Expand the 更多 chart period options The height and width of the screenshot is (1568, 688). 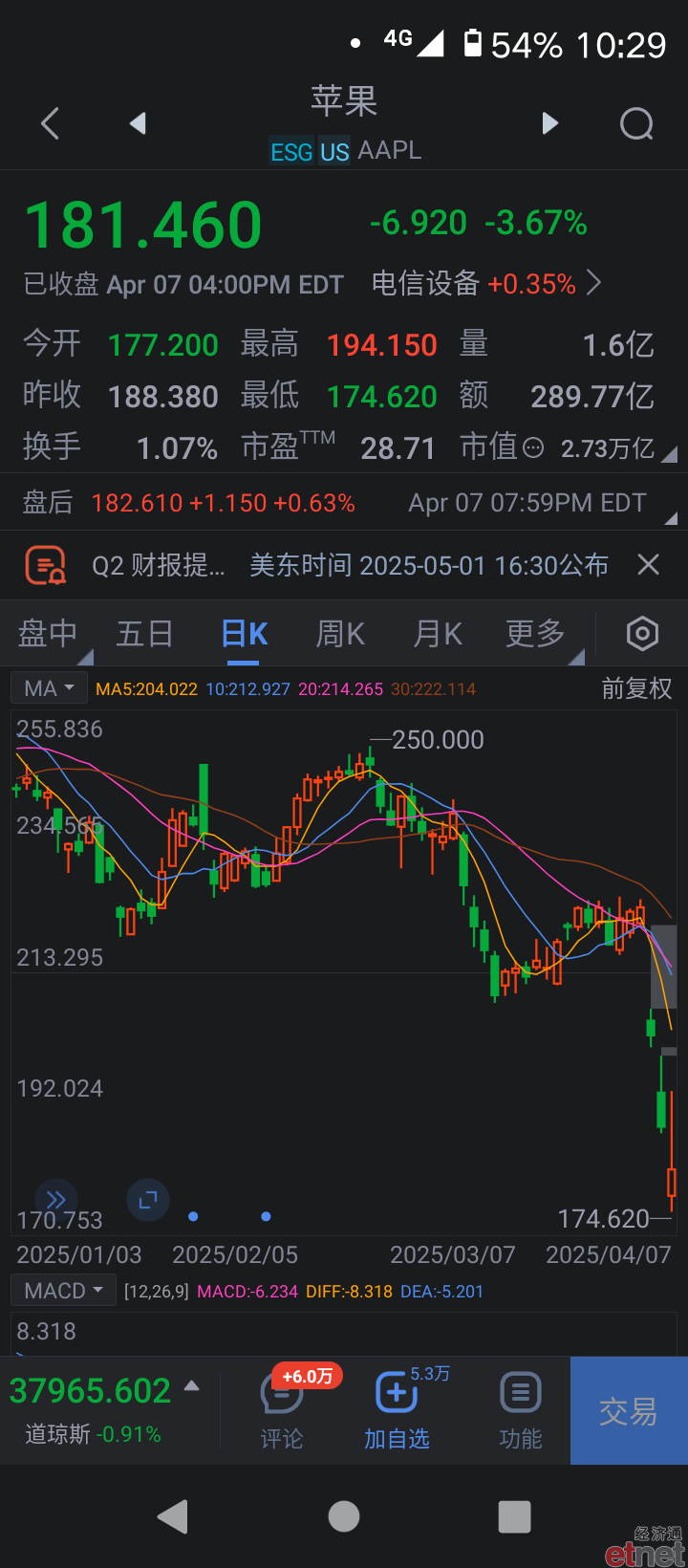click(x=536, y=633)
